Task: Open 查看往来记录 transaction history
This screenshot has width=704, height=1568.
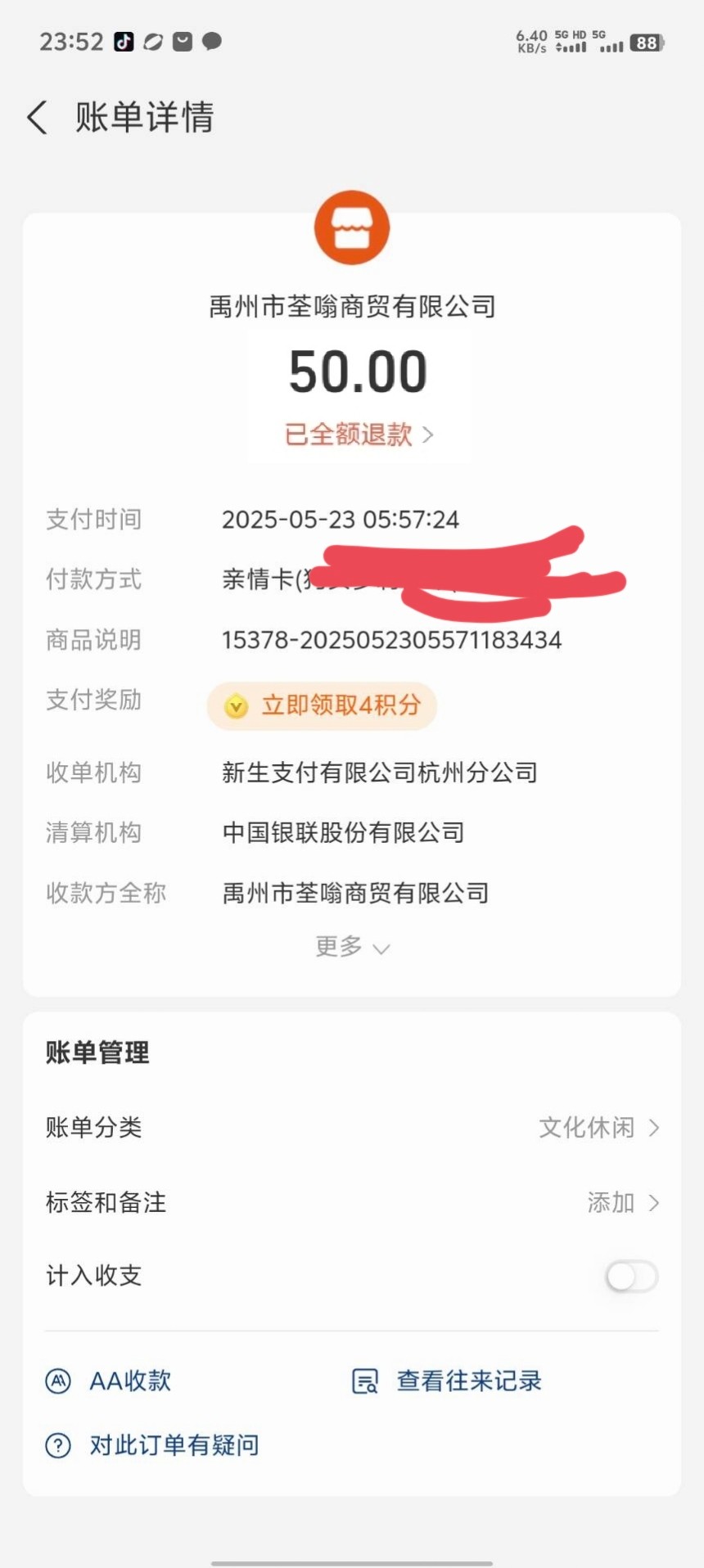Action: click(447, 1381)
